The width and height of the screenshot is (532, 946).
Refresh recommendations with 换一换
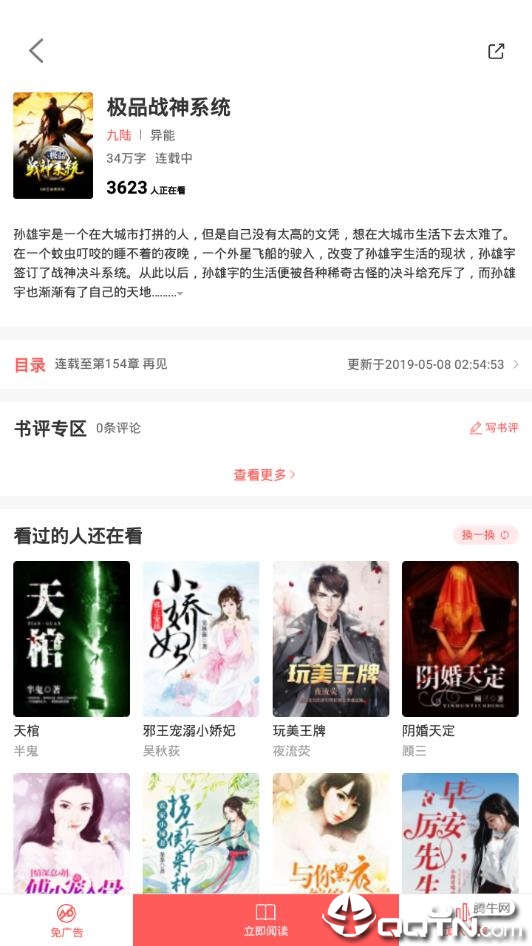click(x=486, y=535)
